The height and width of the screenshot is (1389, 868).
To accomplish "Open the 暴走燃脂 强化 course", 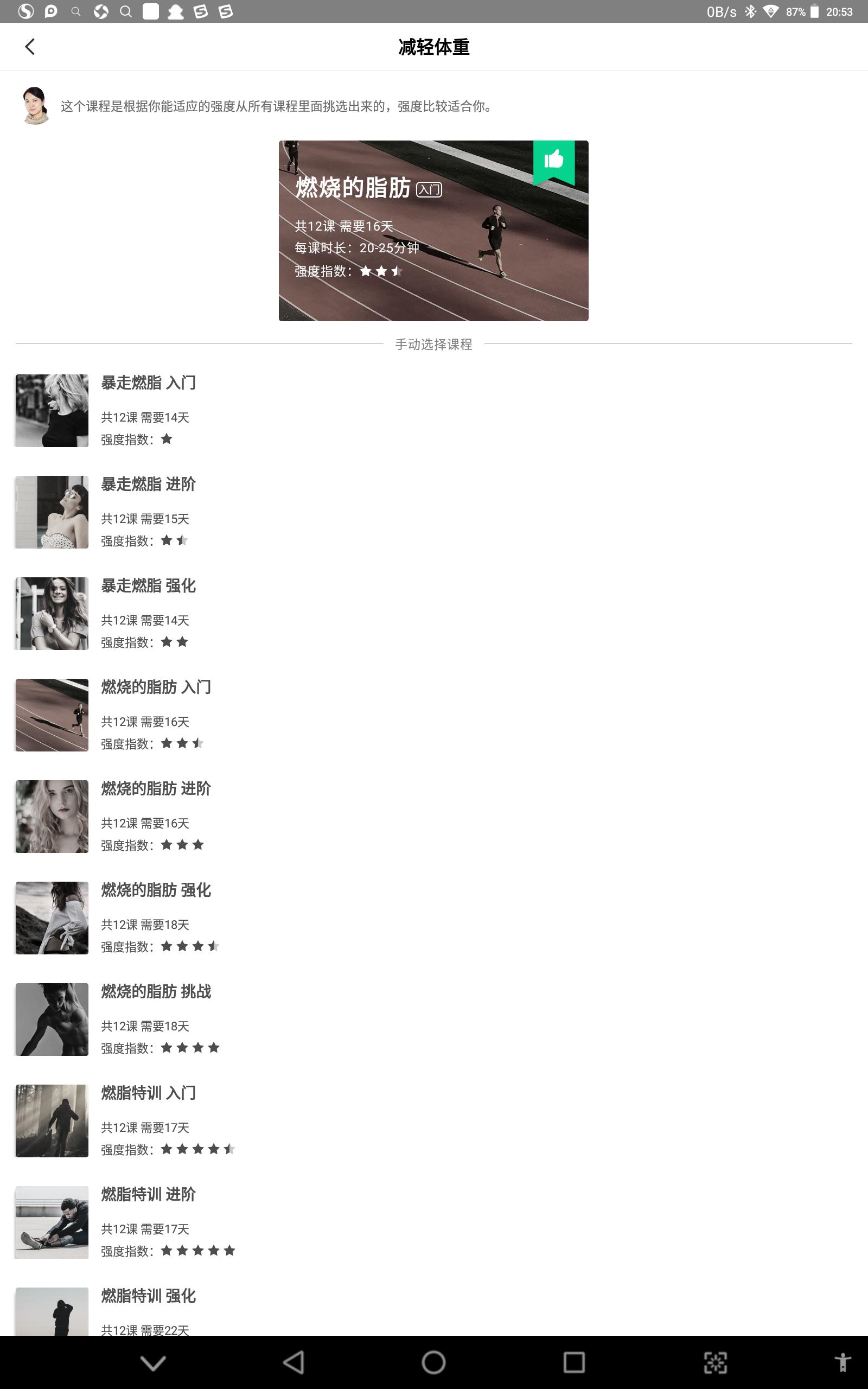I will coord(148,614).
